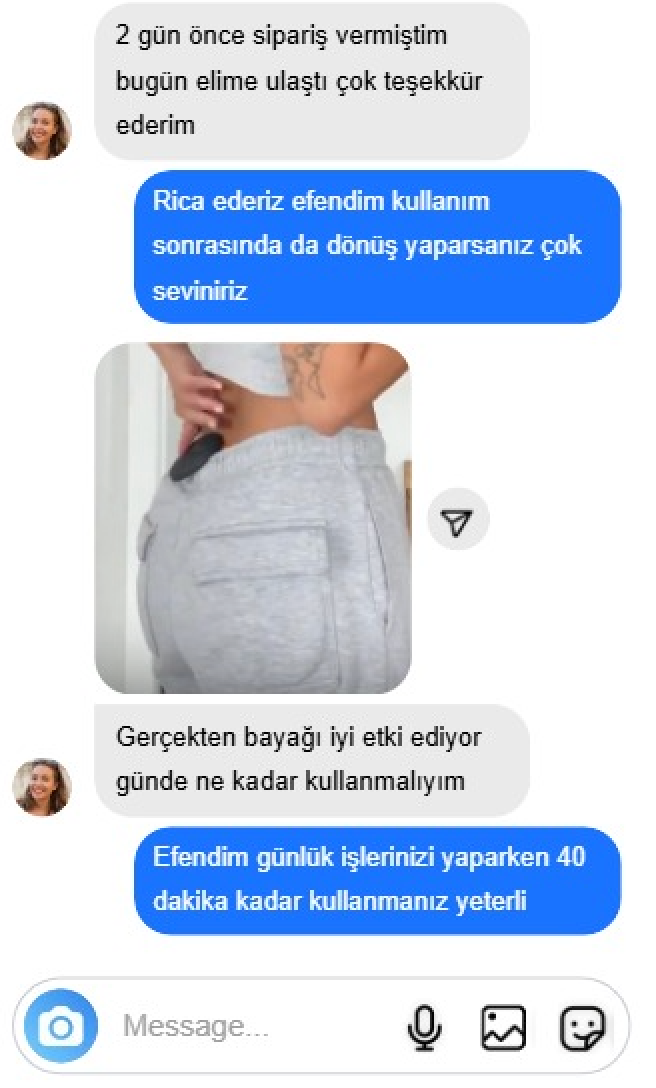The height and width of the screenshot is (1088, 656).
Task: Forward the shared video using the send icon
Action: tap(458, 520)
